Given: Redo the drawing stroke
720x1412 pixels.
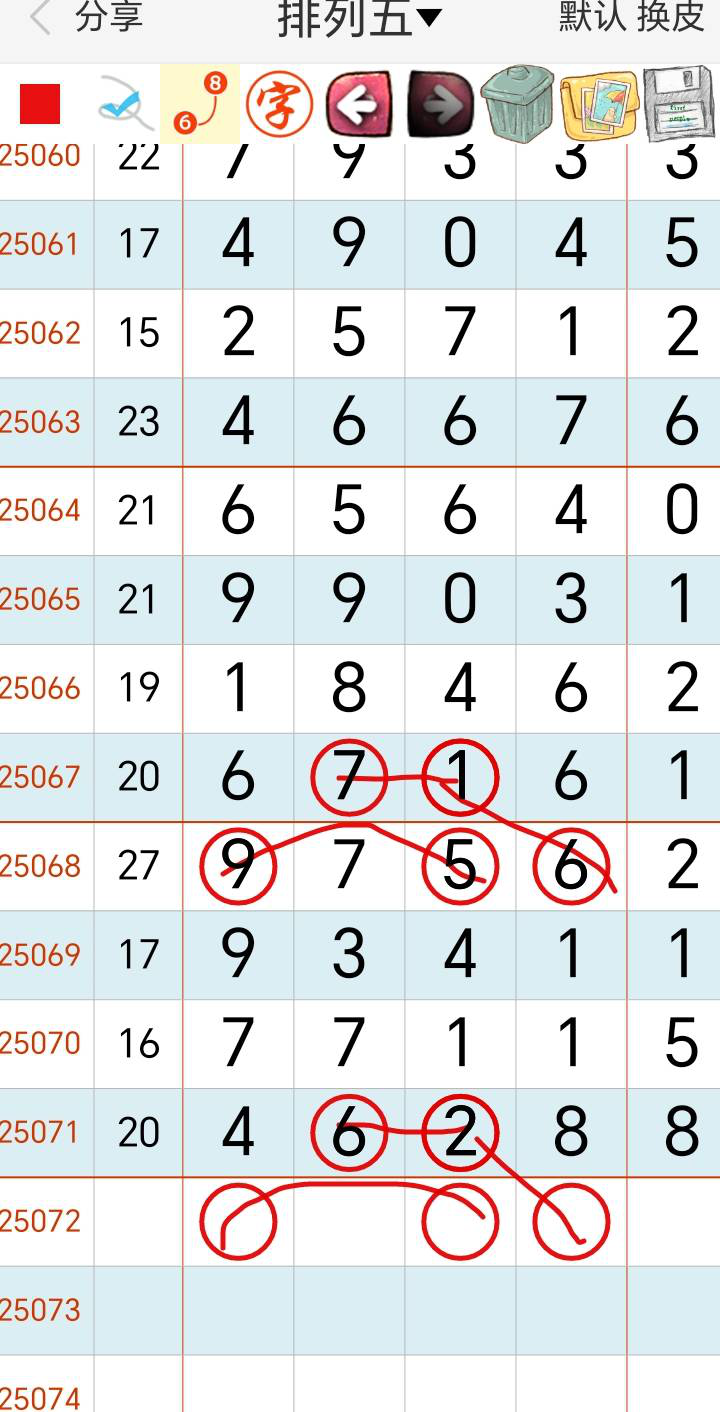Looking at the screenshot, I should 440,104.
